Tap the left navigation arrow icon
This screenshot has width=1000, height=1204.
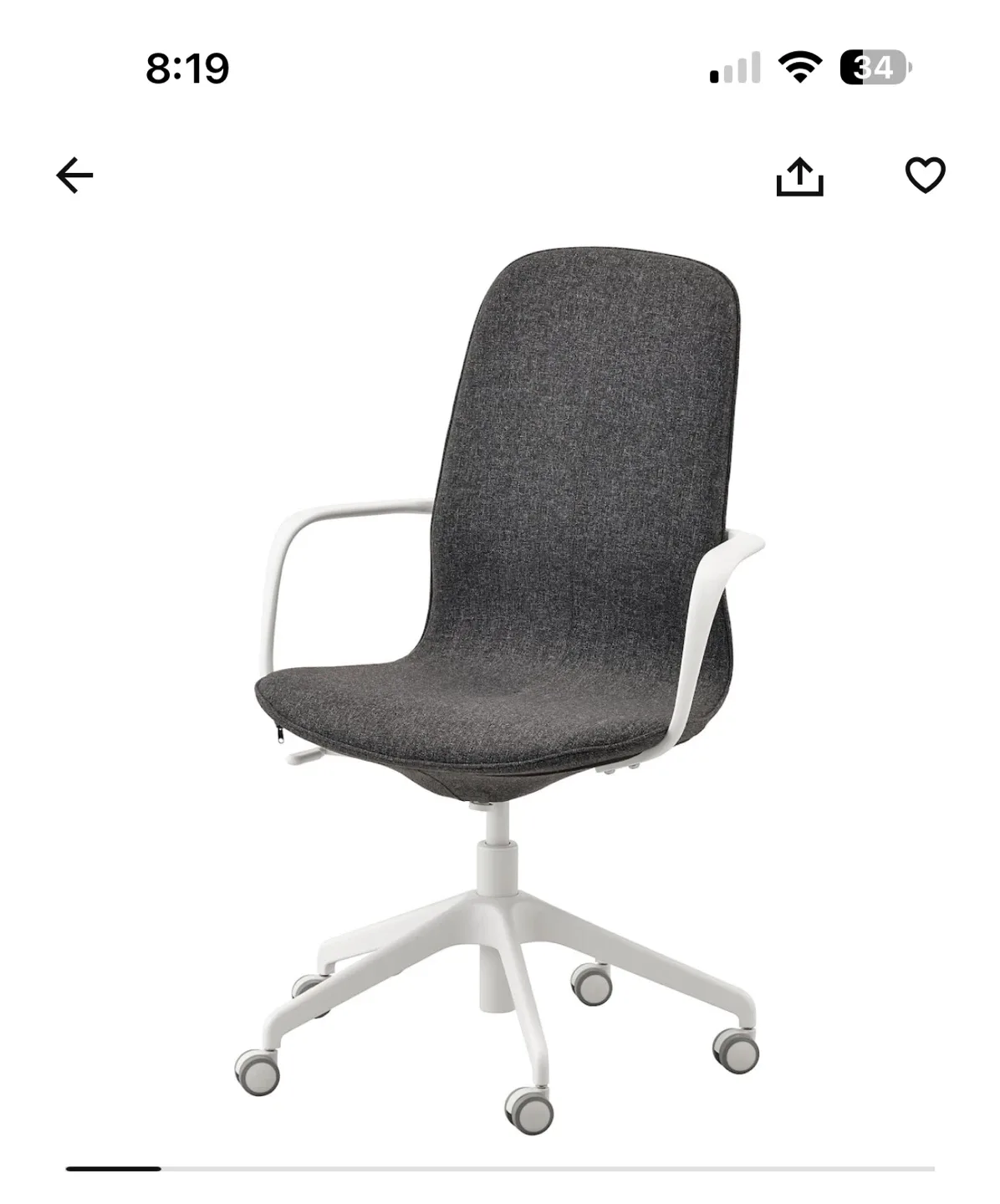click(x=76, y=176)
